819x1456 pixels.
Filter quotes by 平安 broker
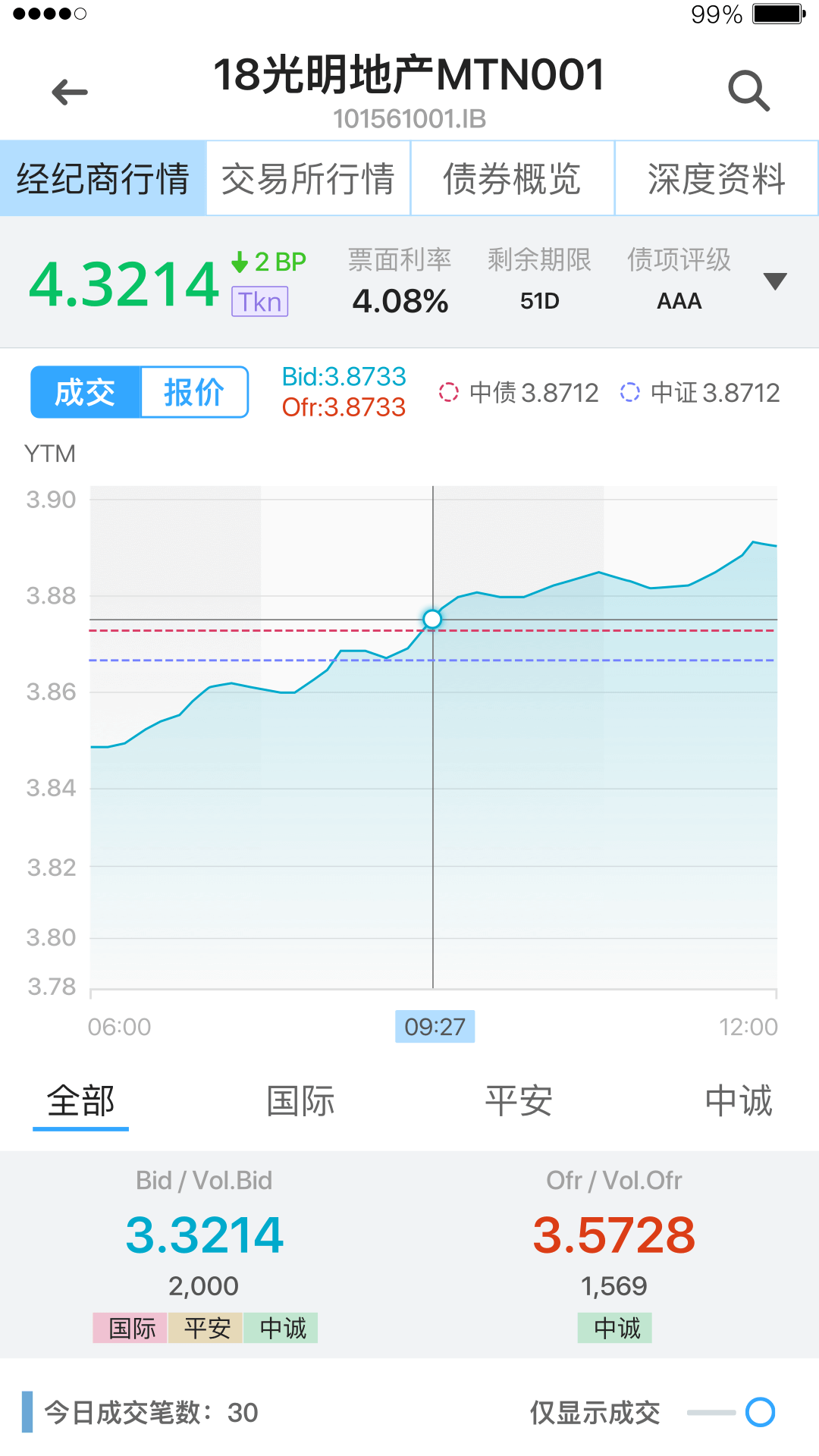(519, 1101)
